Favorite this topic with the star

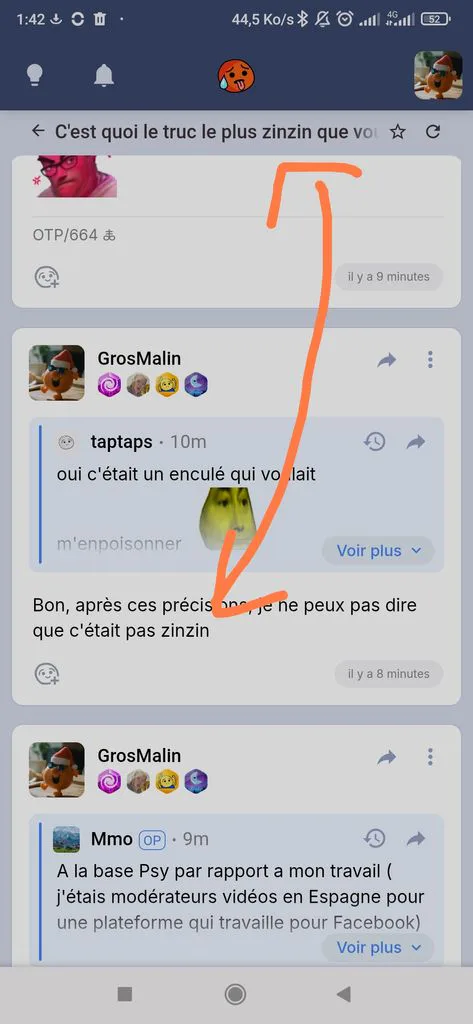click(397, 132)
